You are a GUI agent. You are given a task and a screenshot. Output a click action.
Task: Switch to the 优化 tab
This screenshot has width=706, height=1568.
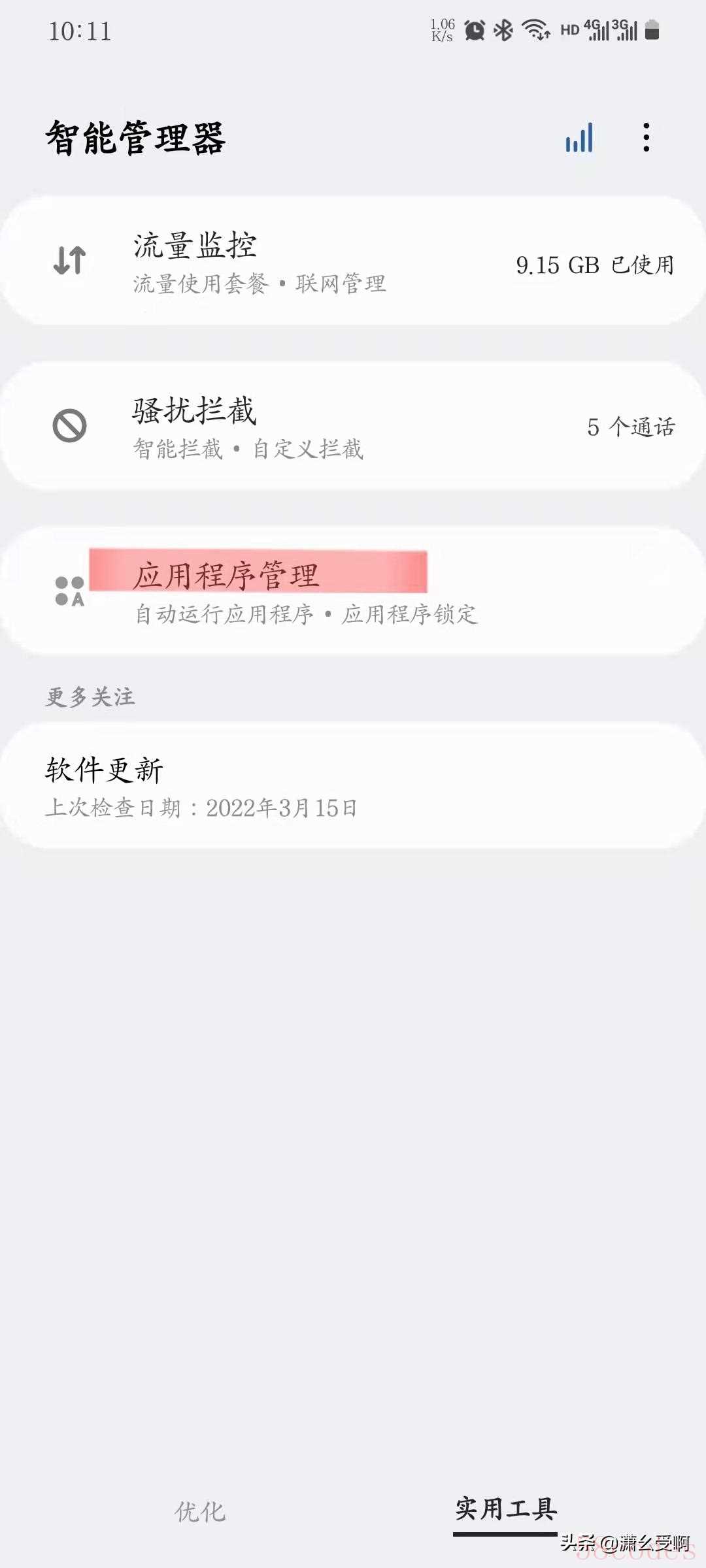point(200,1511)
